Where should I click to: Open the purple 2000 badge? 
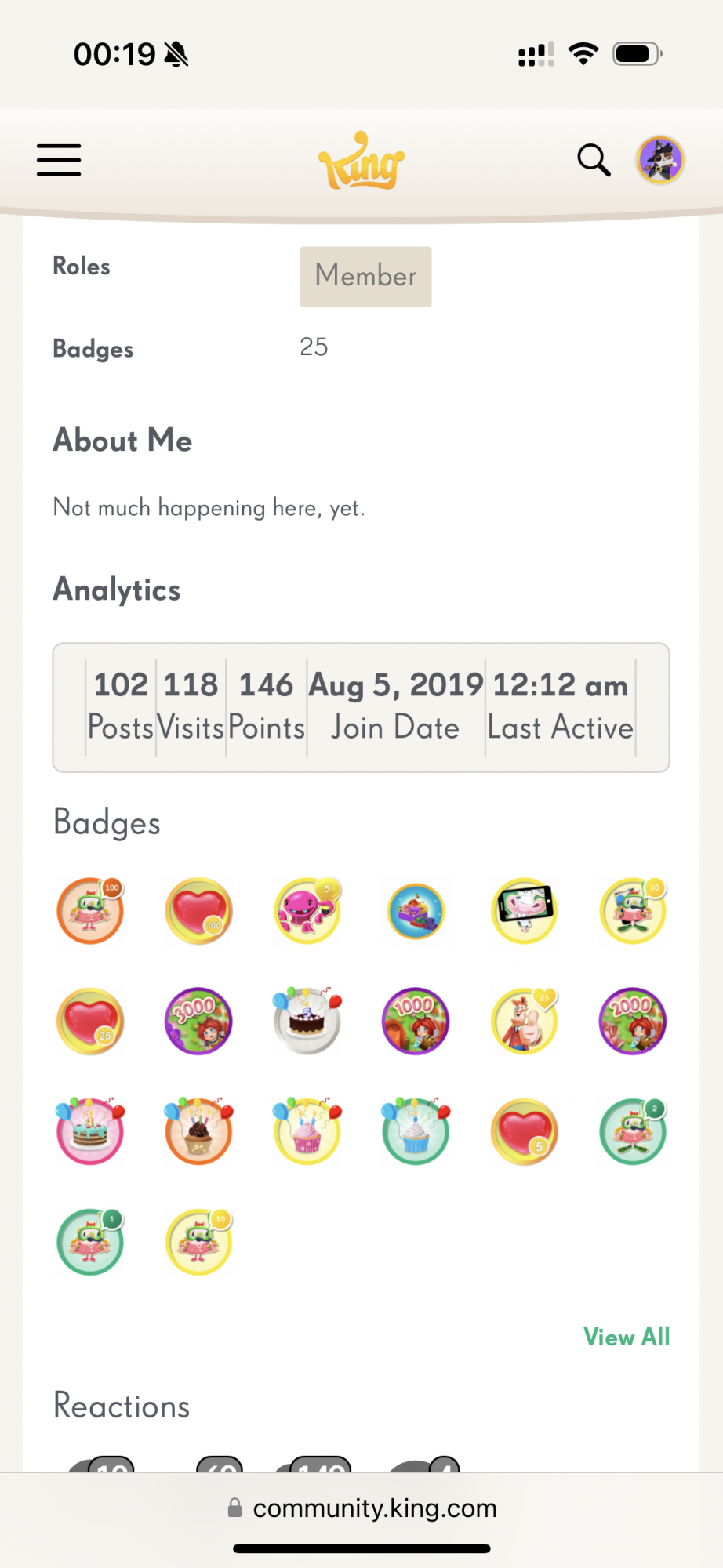click(633, 1021)
